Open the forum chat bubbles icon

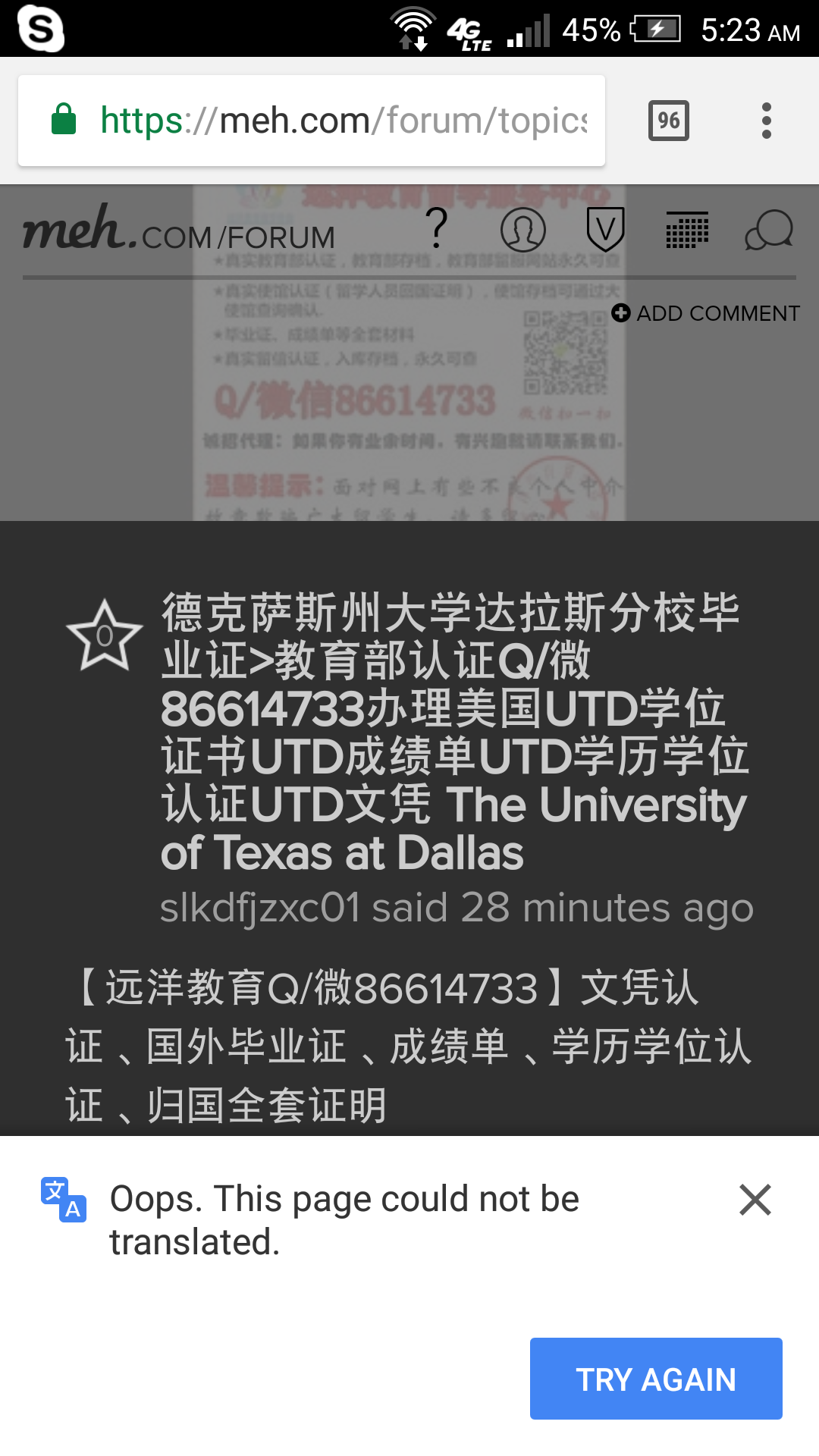(x=769, y=230)
